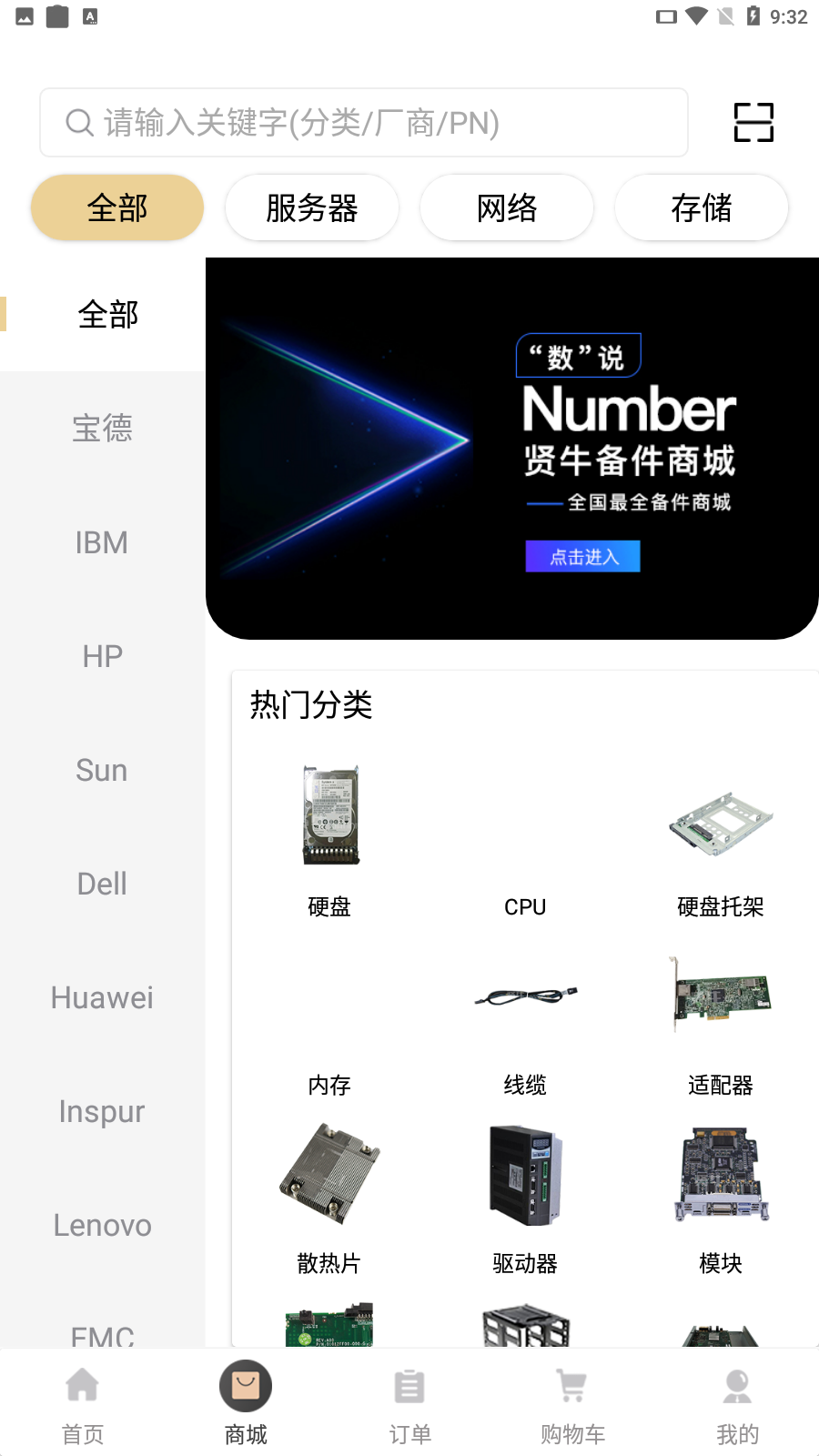
Task: Switch to the 服务器 filter tab
Action: click(311, 207)
